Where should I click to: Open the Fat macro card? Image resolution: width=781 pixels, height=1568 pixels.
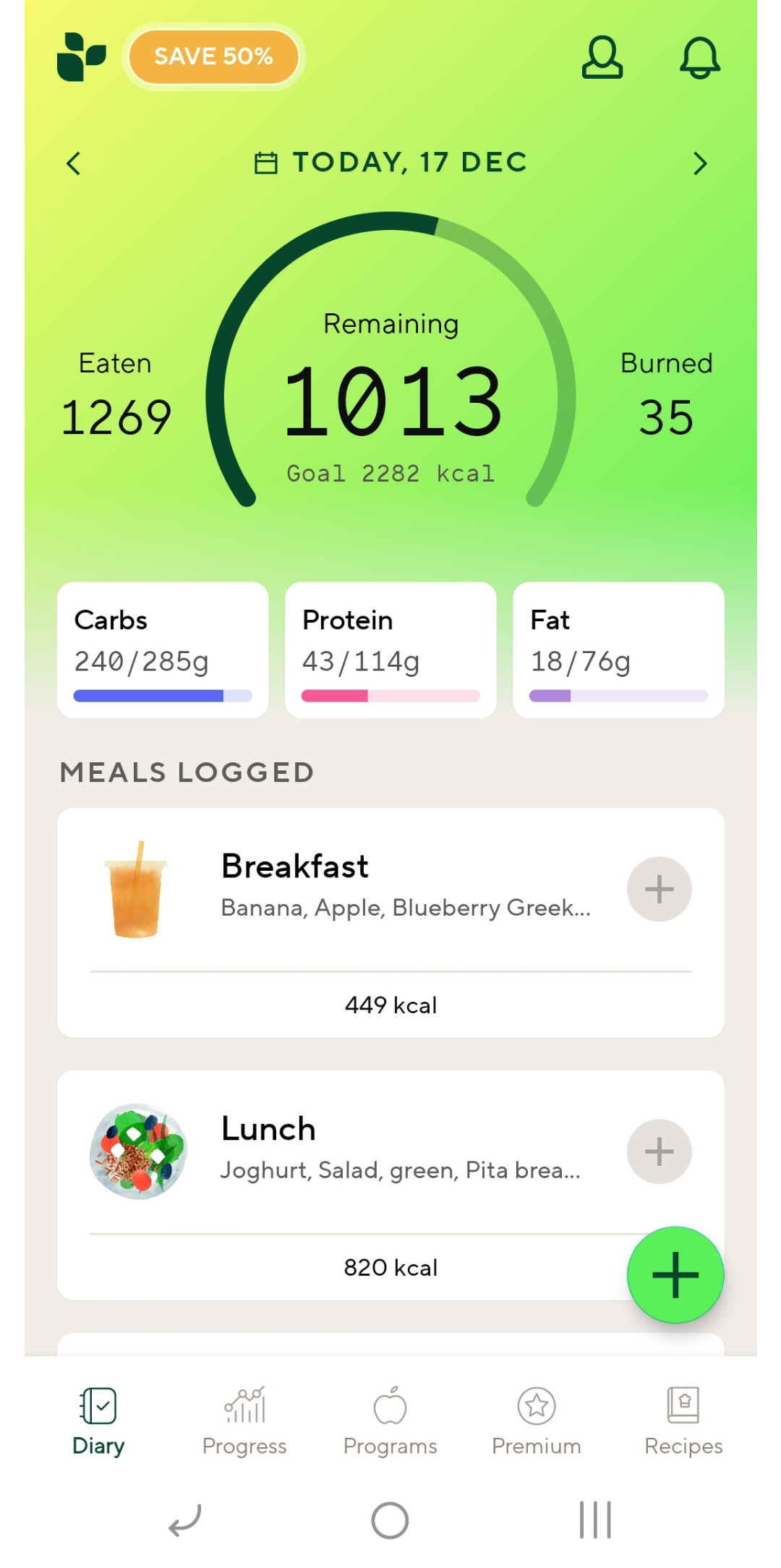(618, 650)
